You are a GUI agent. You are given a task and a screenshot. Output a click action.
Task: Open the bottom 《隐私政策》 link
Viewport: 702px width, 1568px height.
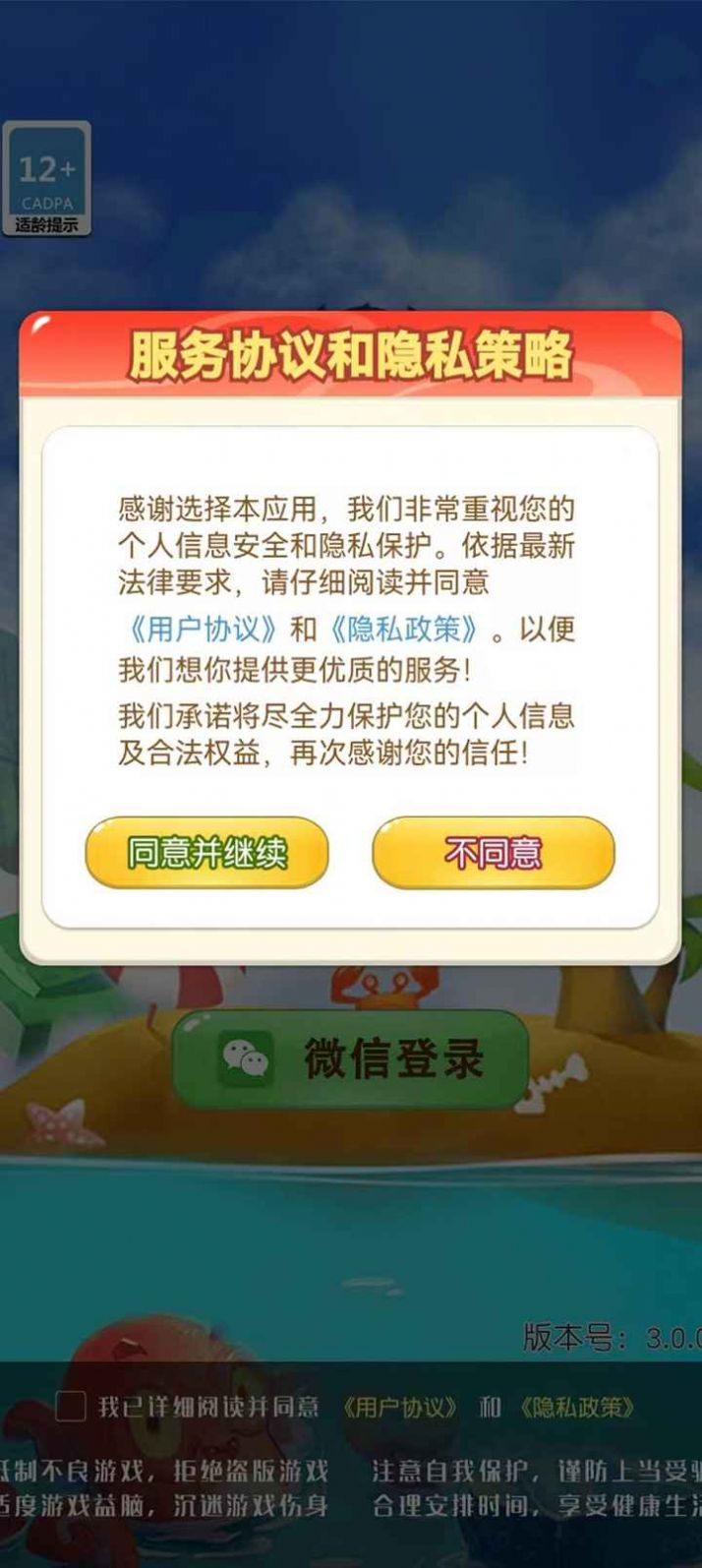tap(577, 1408)
